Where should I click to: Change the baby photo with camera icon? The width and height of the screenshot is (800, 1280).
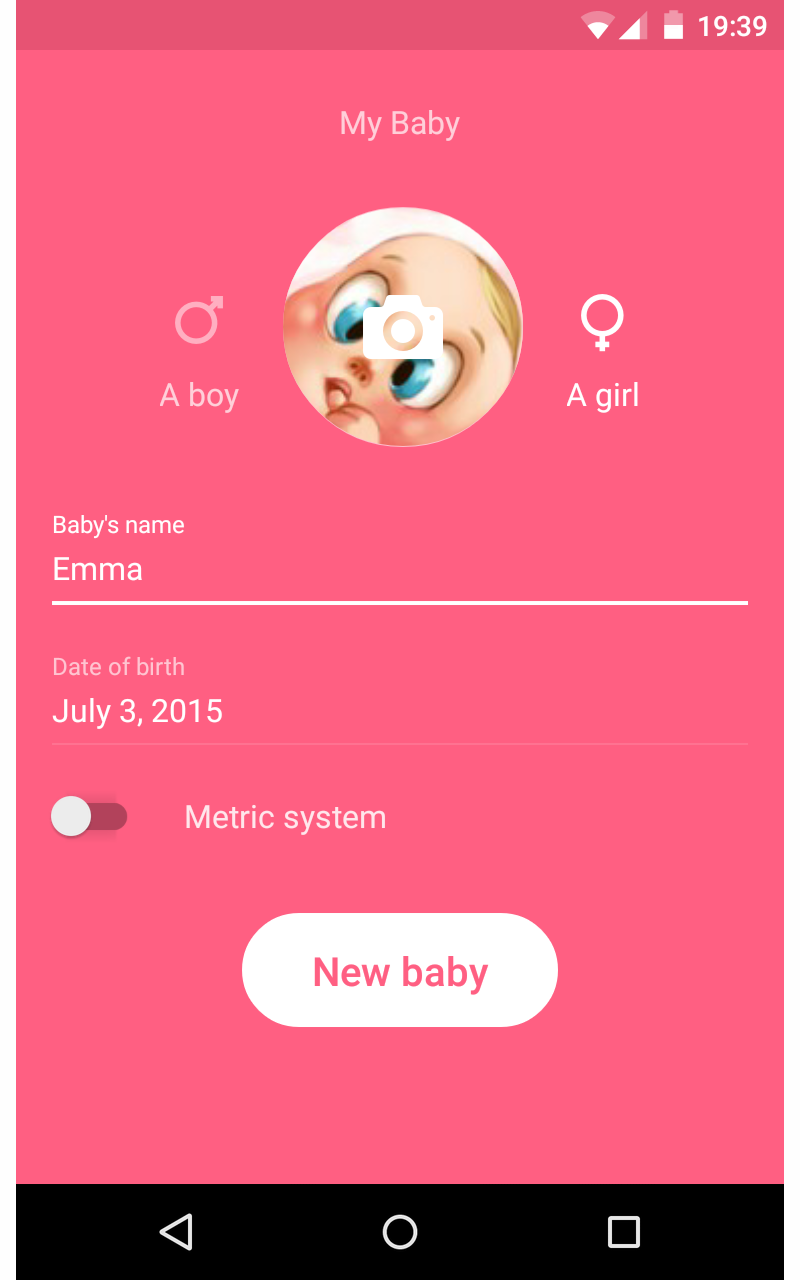coord(402,327)
